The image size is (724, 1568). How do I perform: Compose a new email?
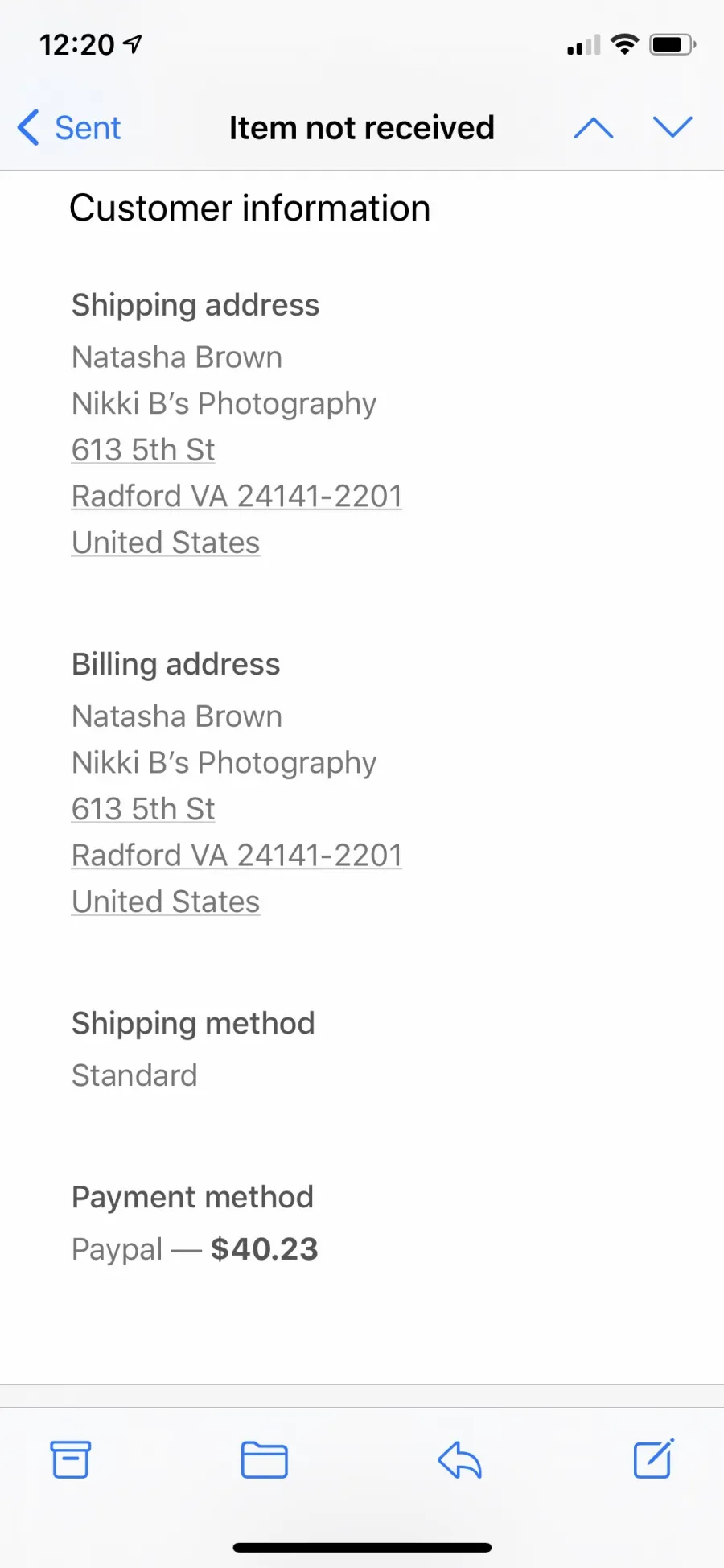point(653,1459)
